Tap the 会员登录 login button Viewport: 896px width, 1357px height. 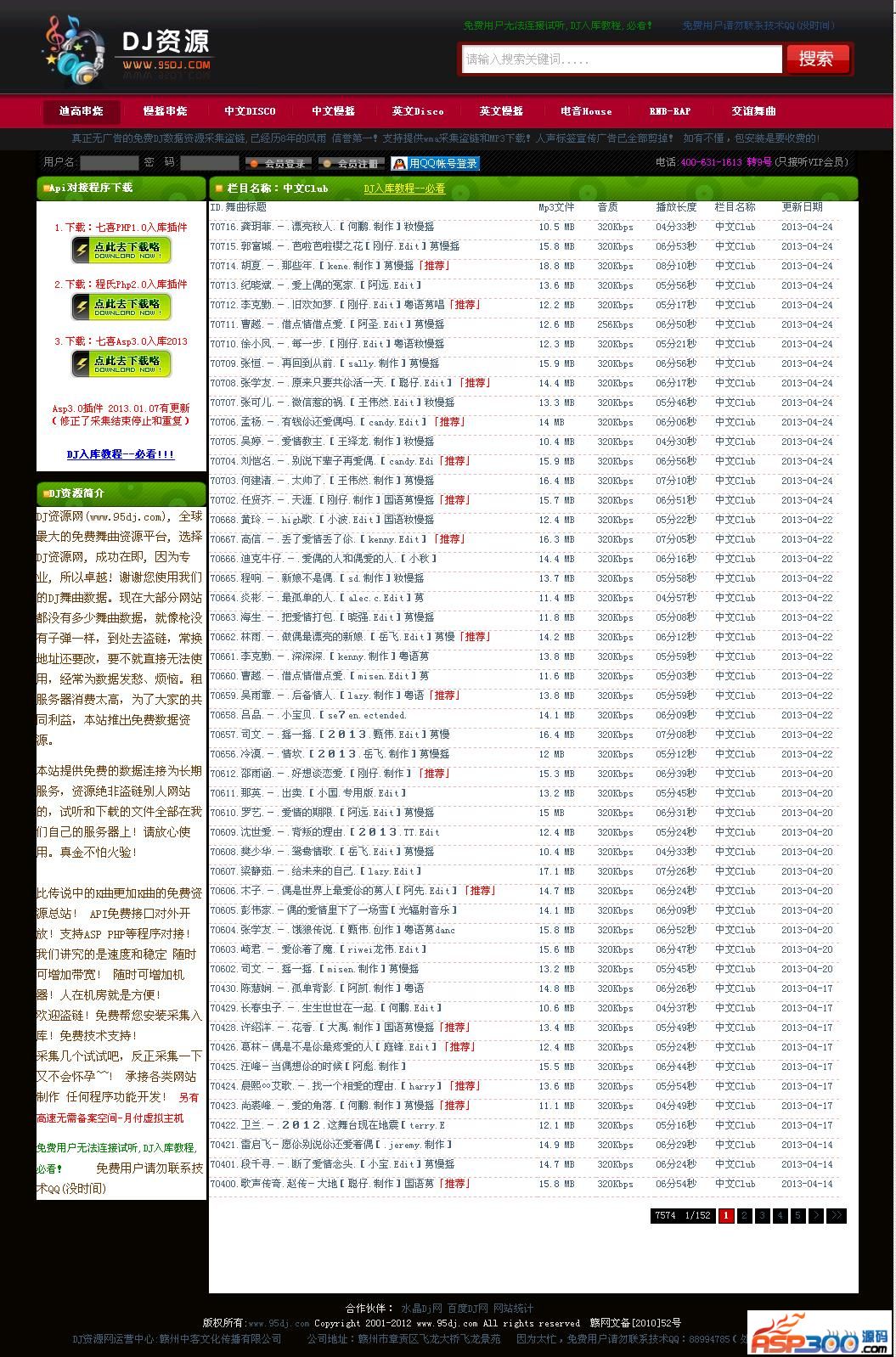click(278, 164)
